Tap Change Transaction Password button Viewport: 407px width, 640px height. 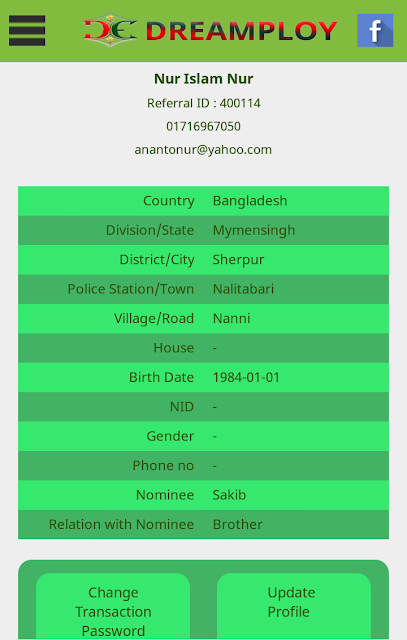click(113, 607)
